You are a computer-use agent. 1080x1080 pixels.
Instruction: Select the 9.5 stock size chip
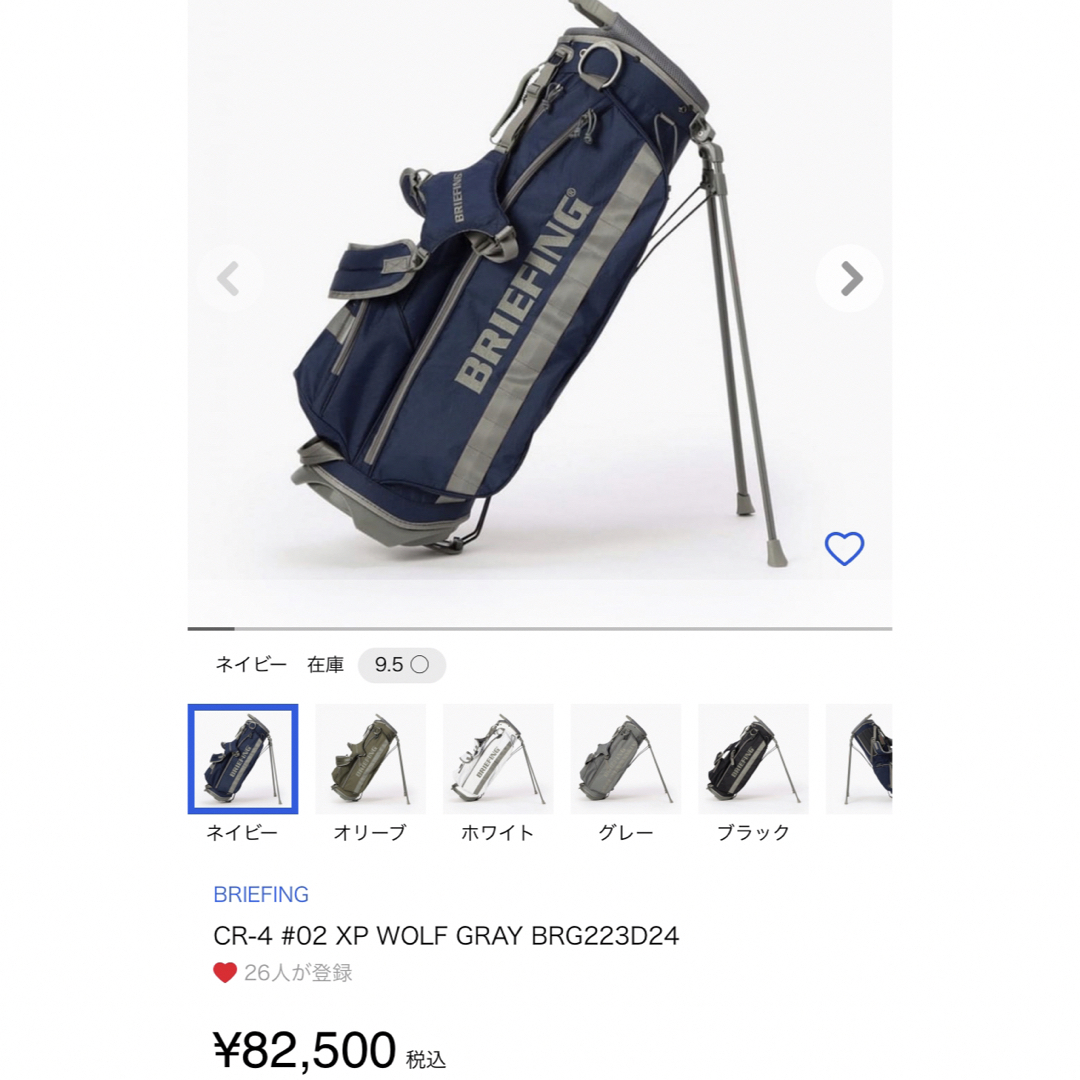[401, 665]
